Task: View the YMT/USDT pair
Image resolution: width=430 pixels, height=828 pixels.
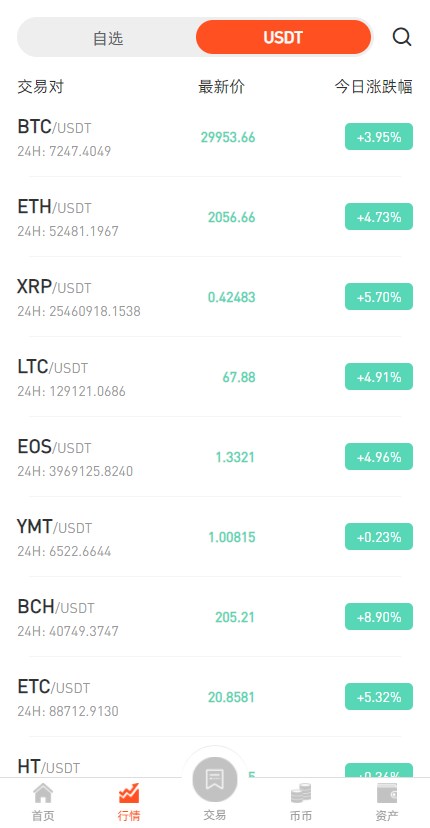Action: point(215,537)
